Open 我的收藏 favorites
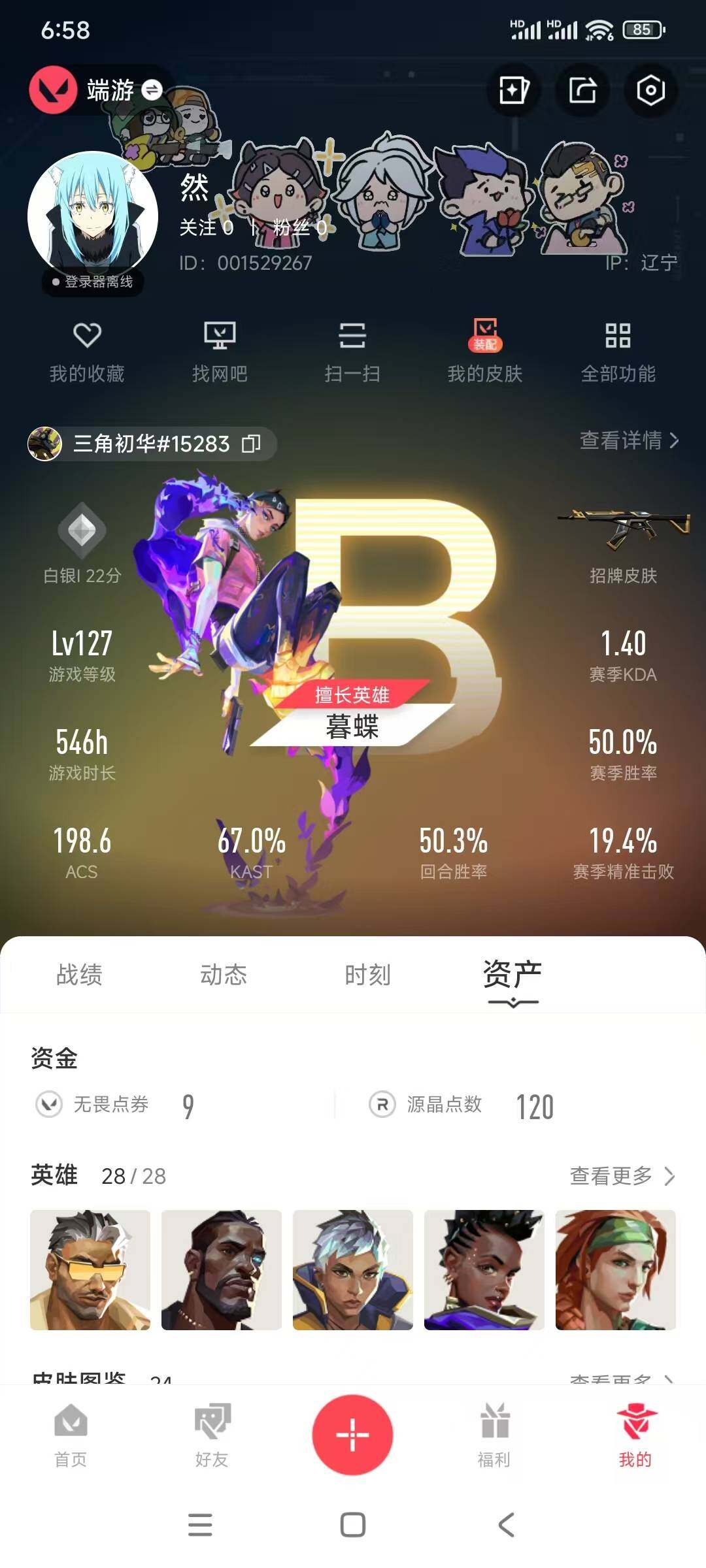Viewport: 706px width, 1568px height. (87, 351)
